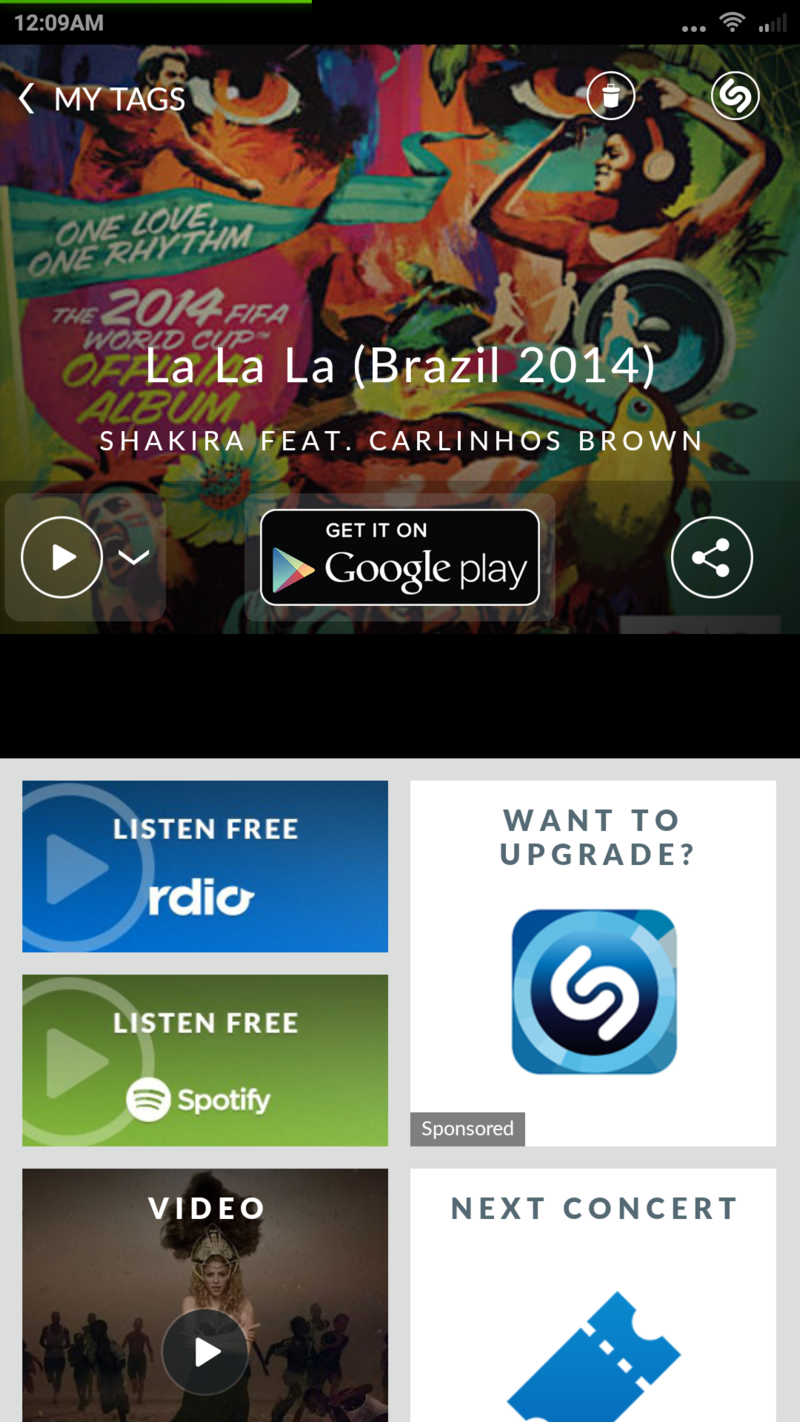This screenshot has height=1422, width=800.
Task: Listen free on Rdio
Action: (x=205, y=866)
